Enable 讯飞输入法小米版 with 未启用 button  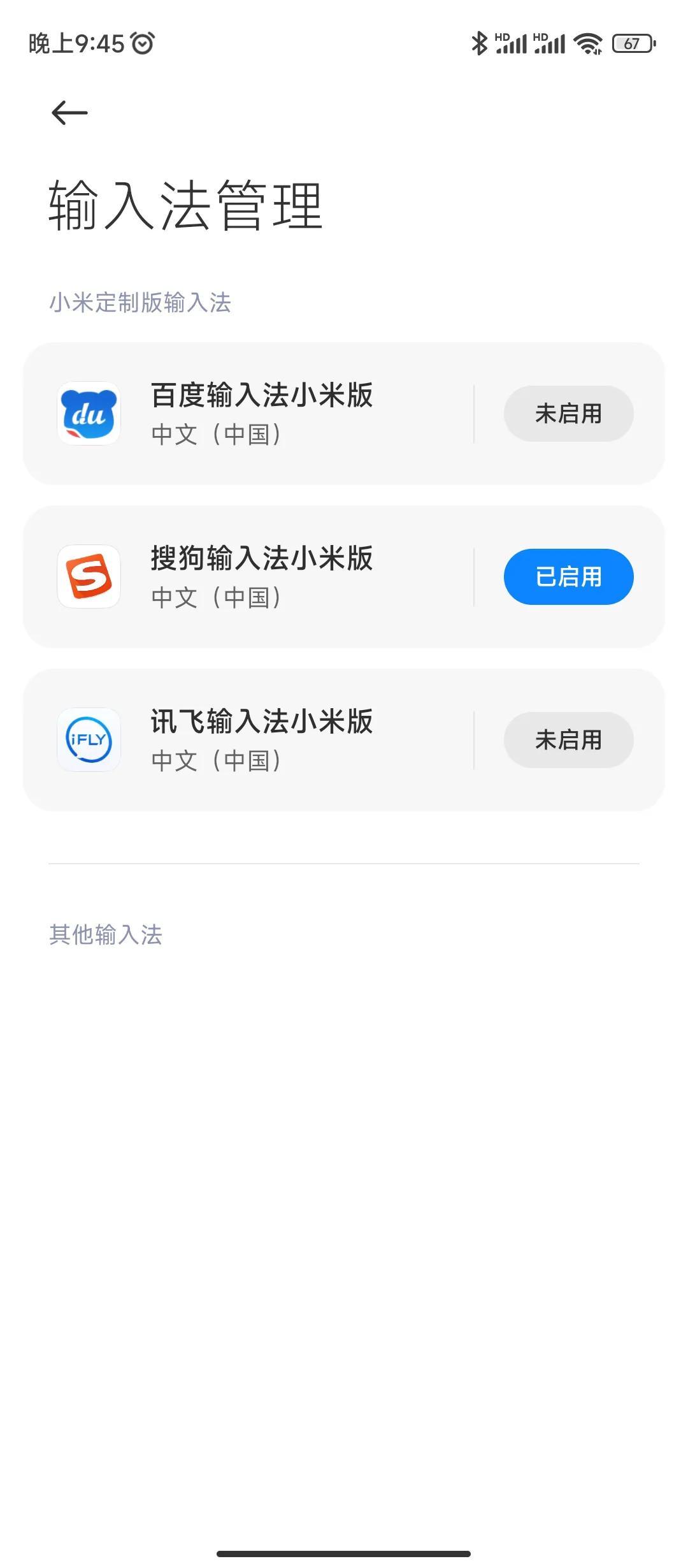(568, 740)
